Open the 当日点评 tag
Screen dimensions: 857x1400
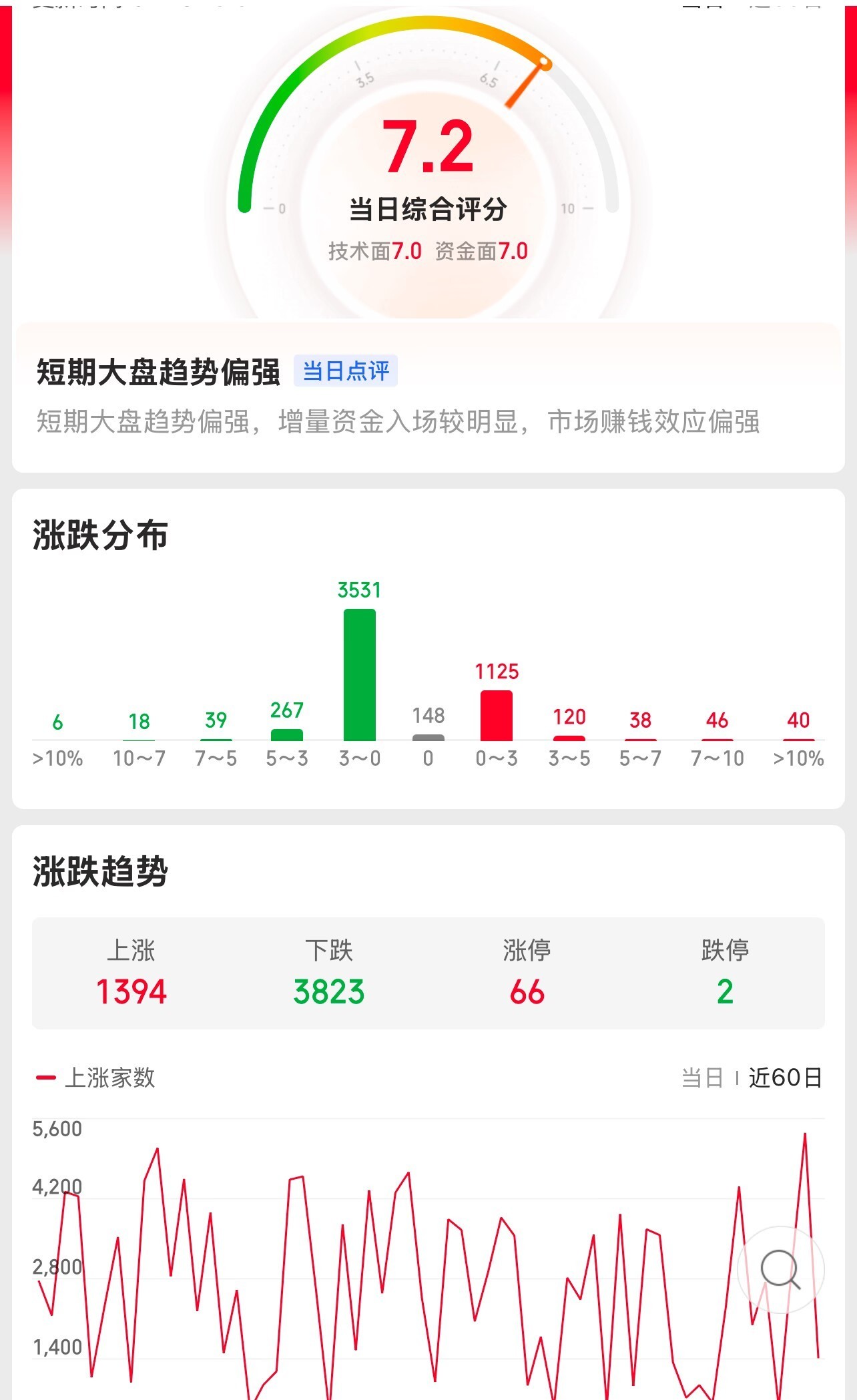(x=346, y=371)
